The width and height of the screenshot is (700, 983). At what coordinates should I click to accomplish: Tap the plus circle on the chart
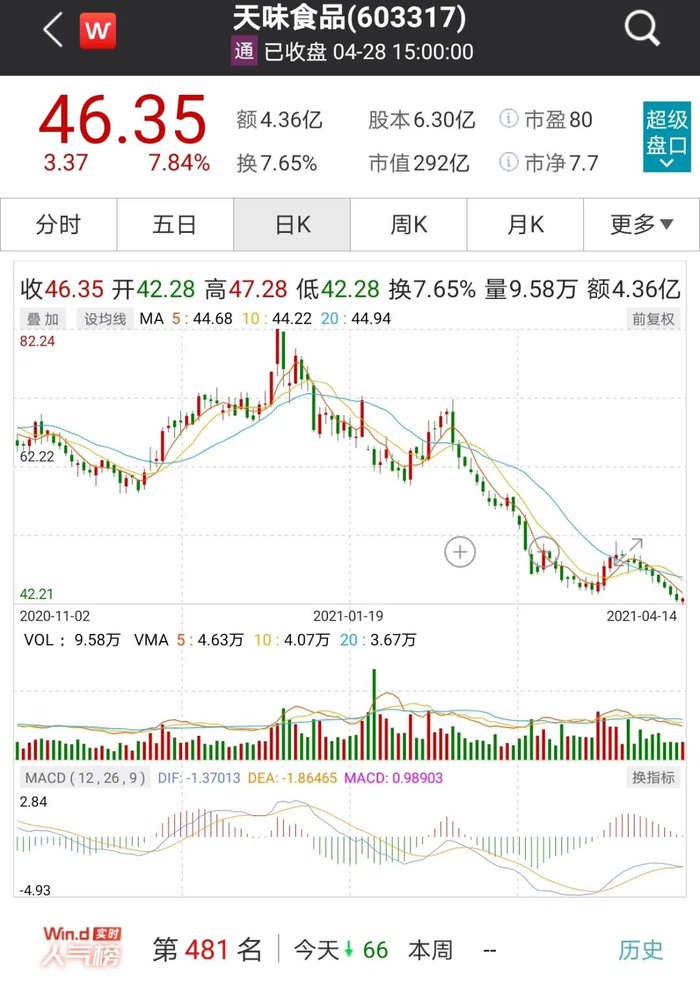coord(460,551)
